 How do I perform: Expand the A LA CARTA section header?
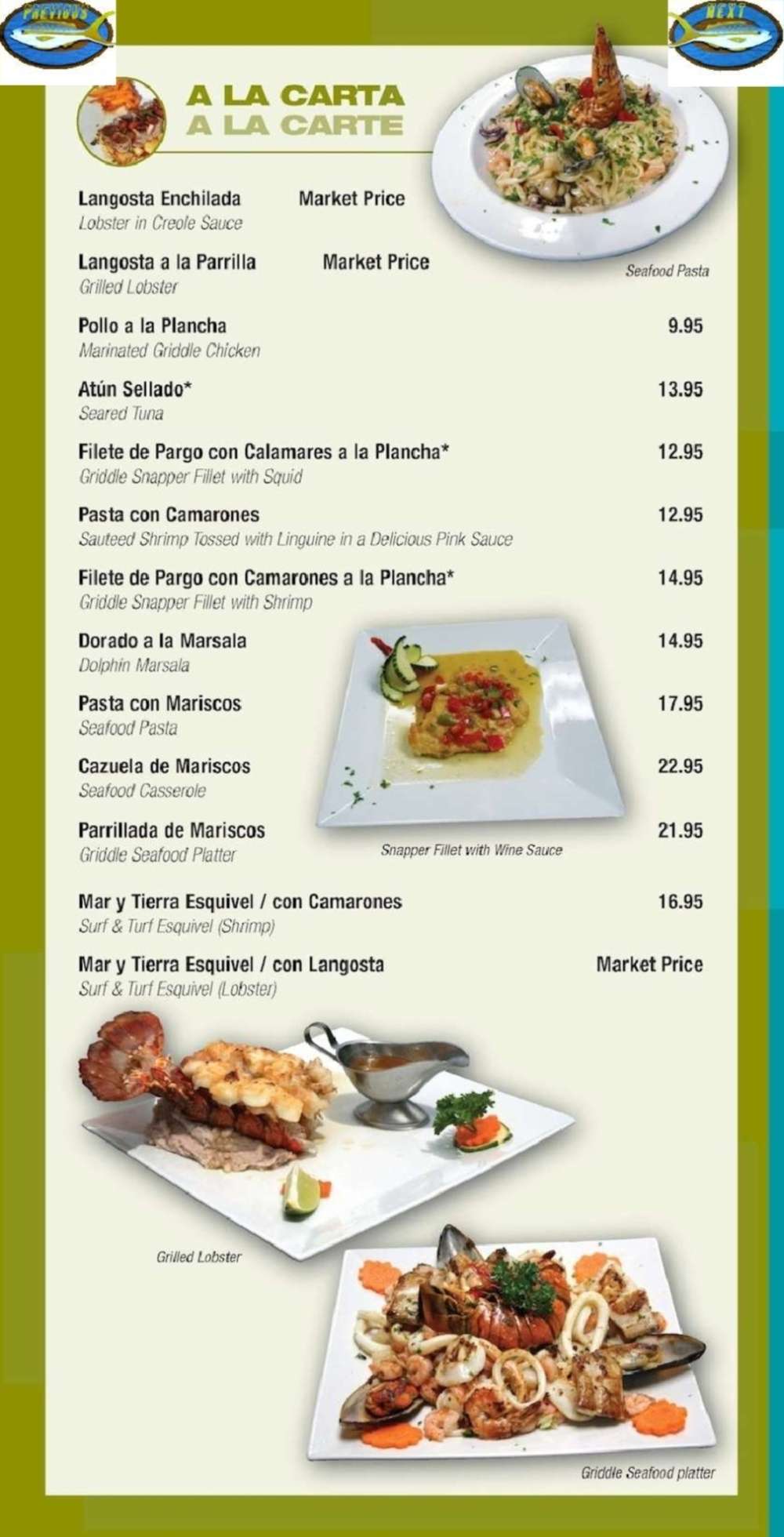[x=292, y=96]
